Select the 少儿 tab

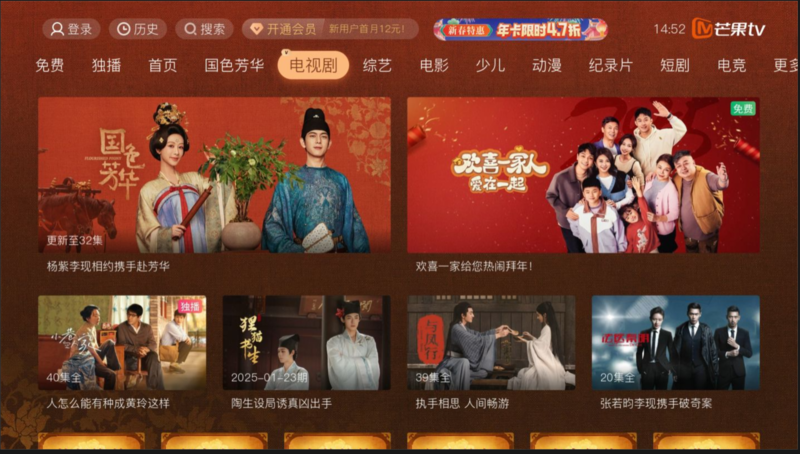tap(490, 66)
